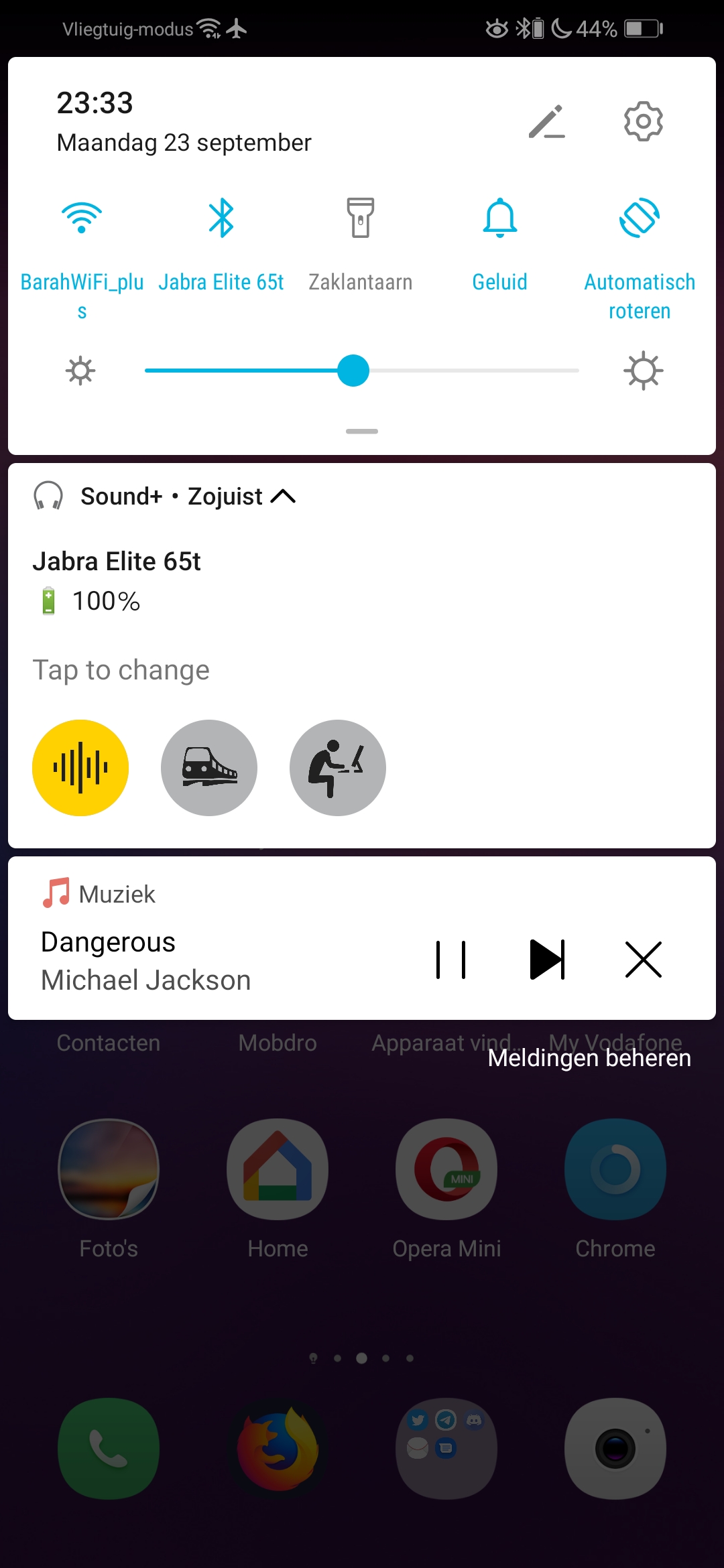Expand the quick settings panel handle
The height and width of the screenshot is (1568, 724).
pyautogui.click(x=362, y=432)
